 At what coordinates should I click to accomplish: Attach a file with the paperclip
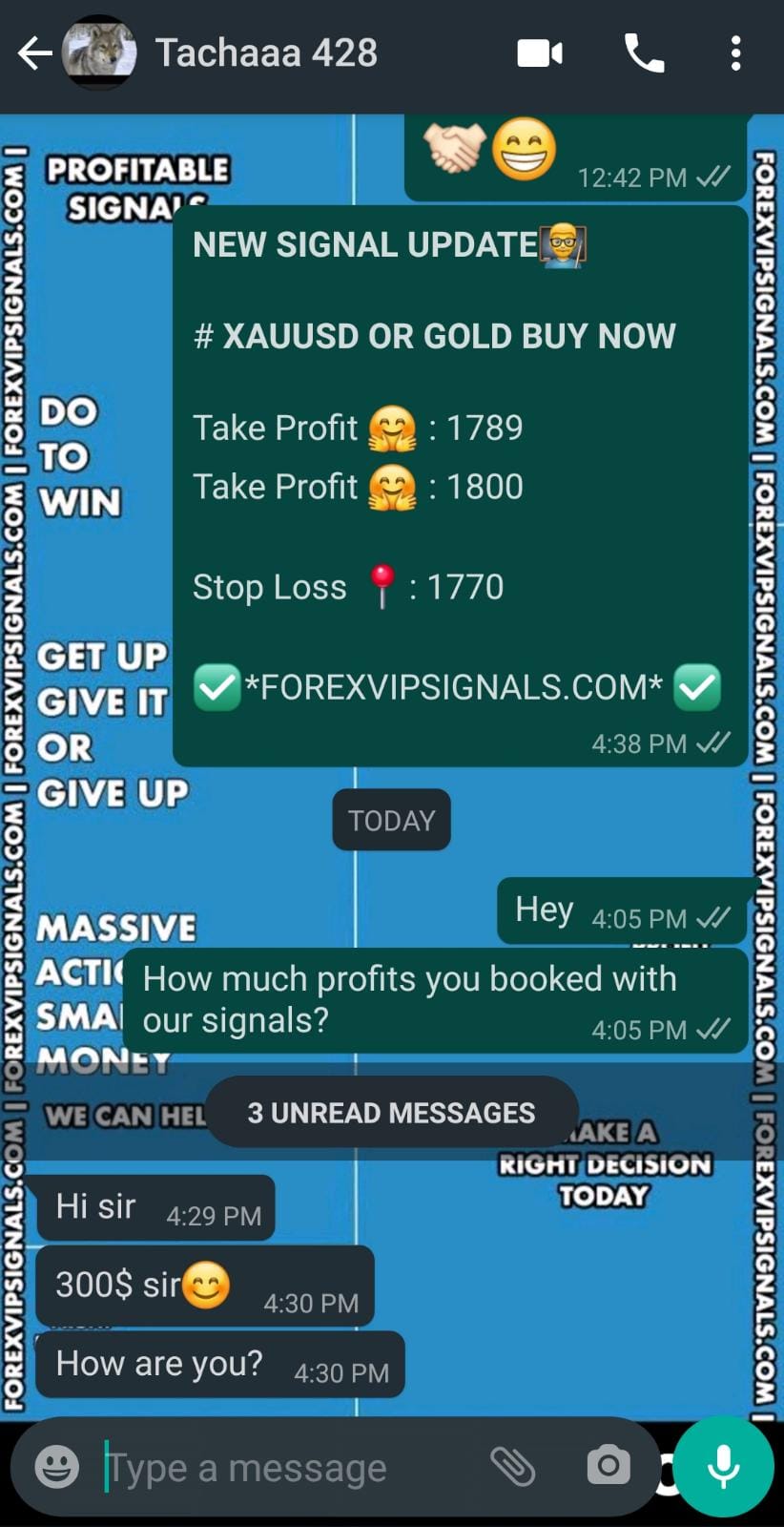512,1466
